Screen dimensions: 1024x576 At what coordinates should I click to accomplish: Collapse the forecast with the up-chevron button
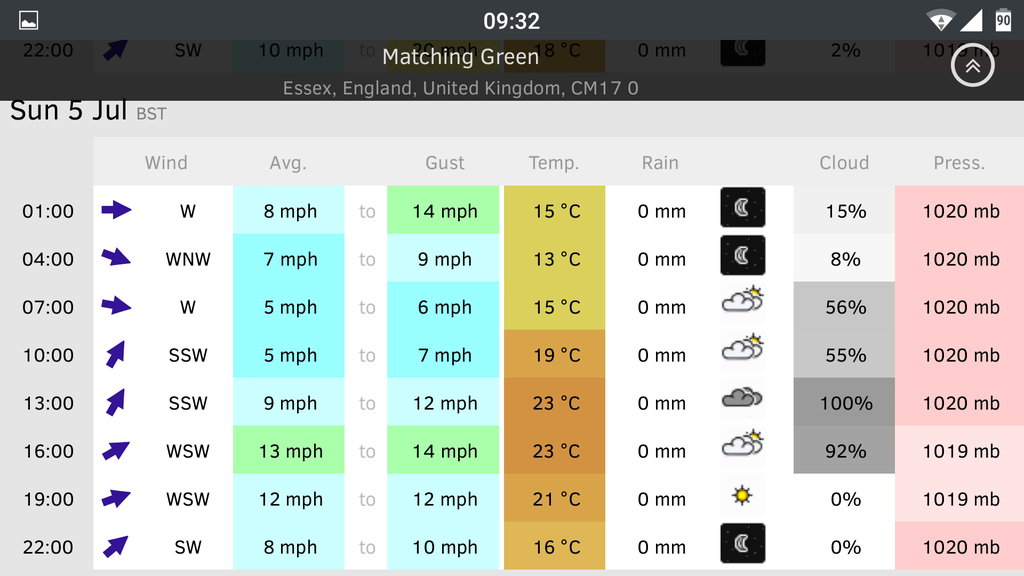972,66
